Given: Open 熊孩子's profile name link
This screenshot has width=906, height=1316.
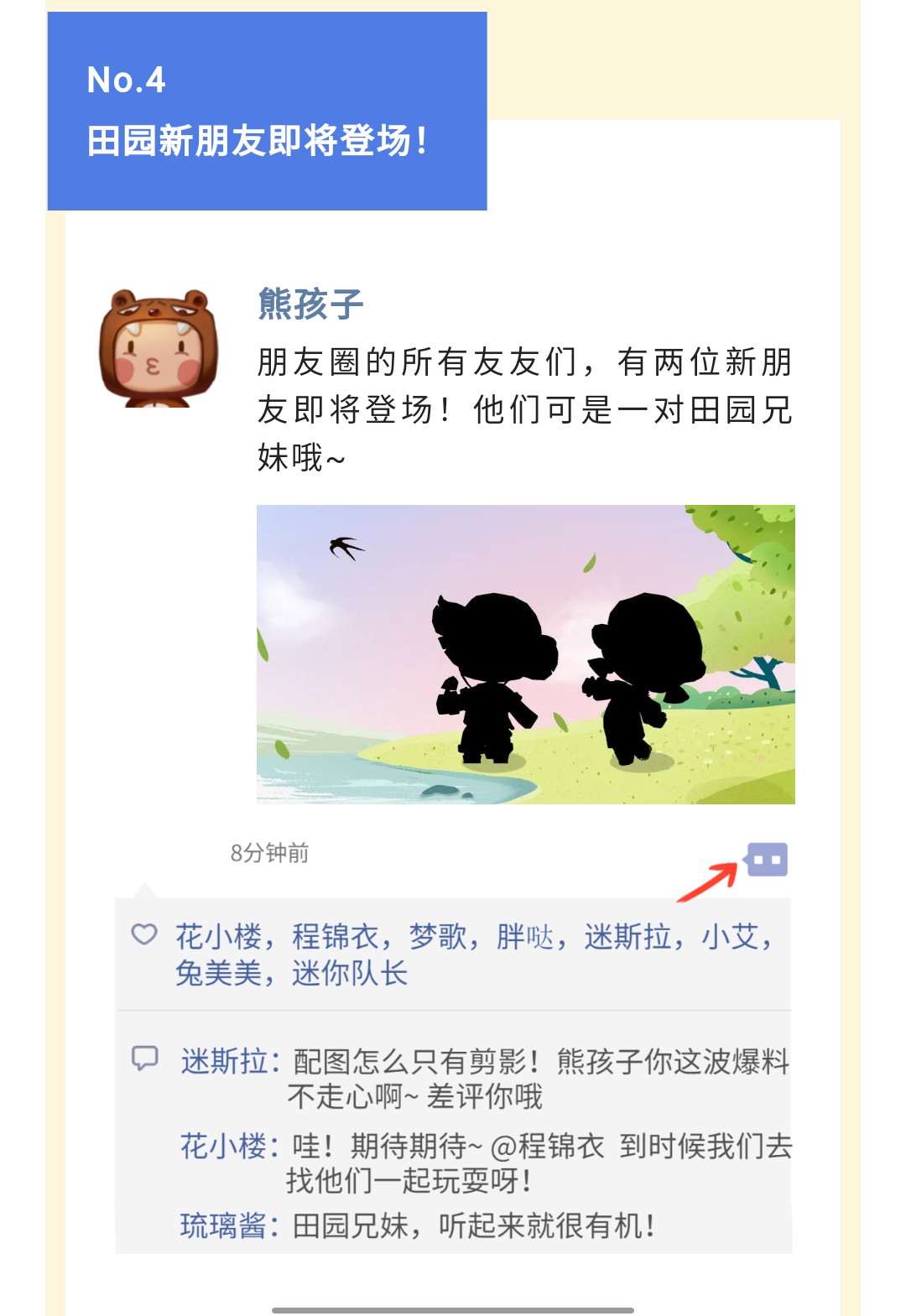Looking at the screenshot, I should pyautogui.click(x=310, y=304).
